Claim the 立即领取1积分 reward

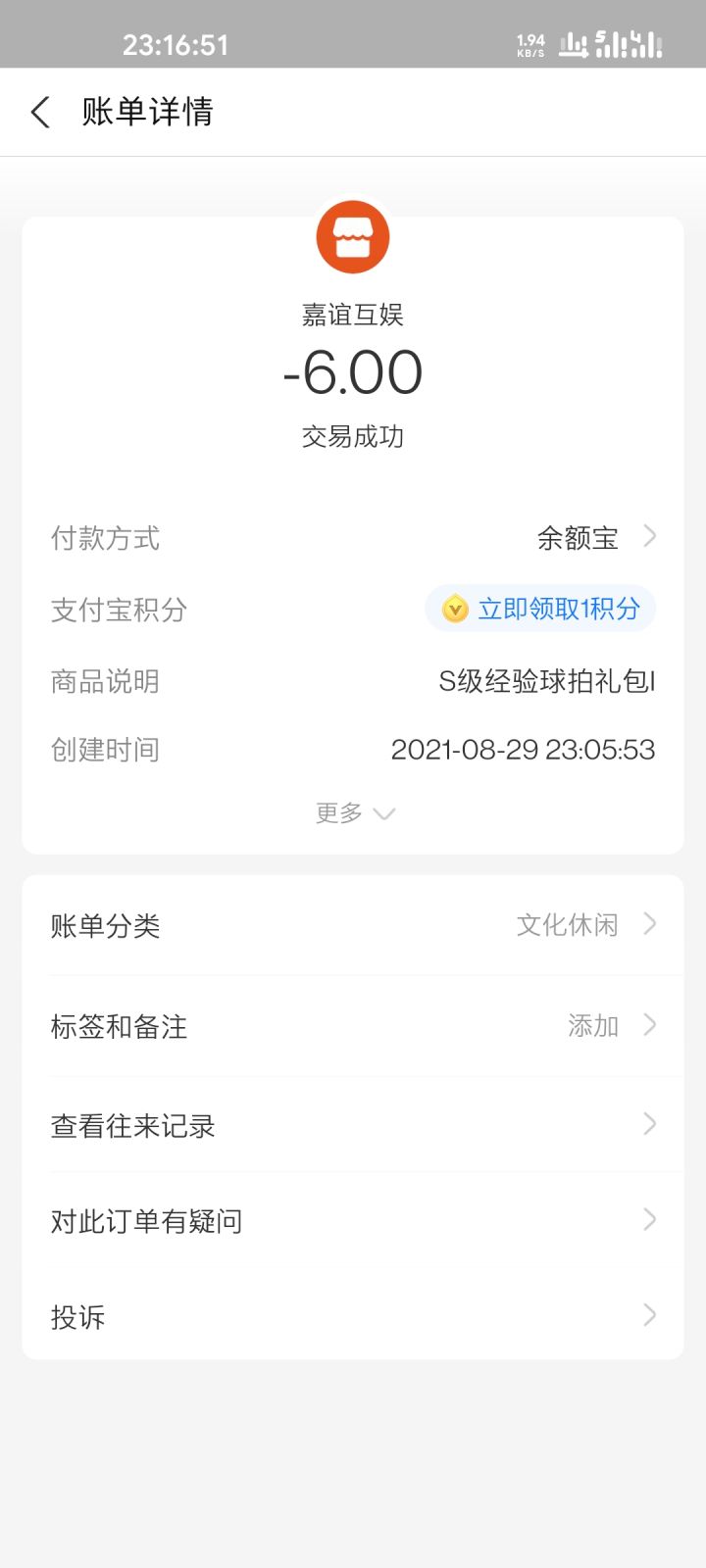[540, 609]
